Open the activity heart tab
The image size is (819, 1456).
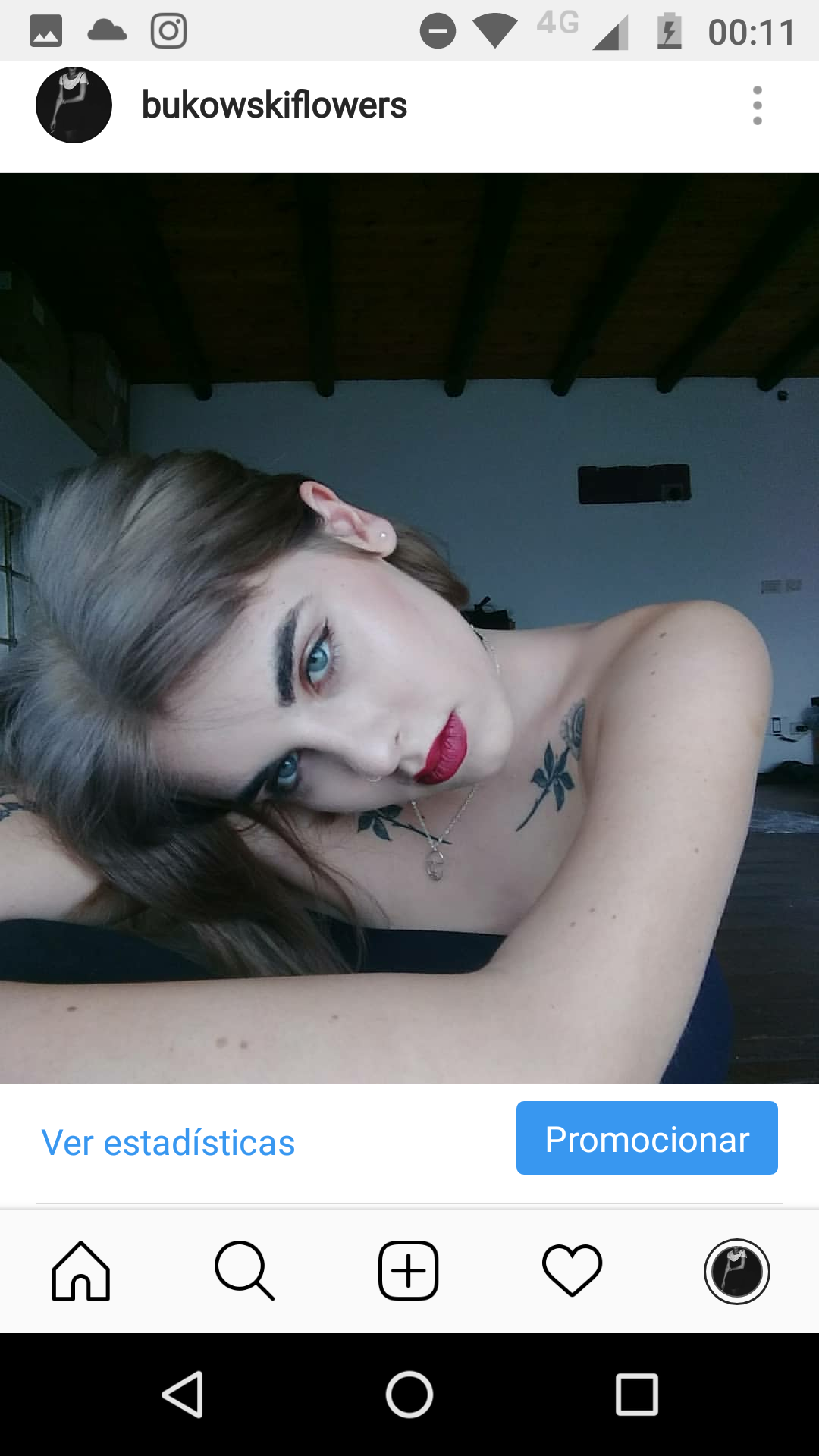573,1271
